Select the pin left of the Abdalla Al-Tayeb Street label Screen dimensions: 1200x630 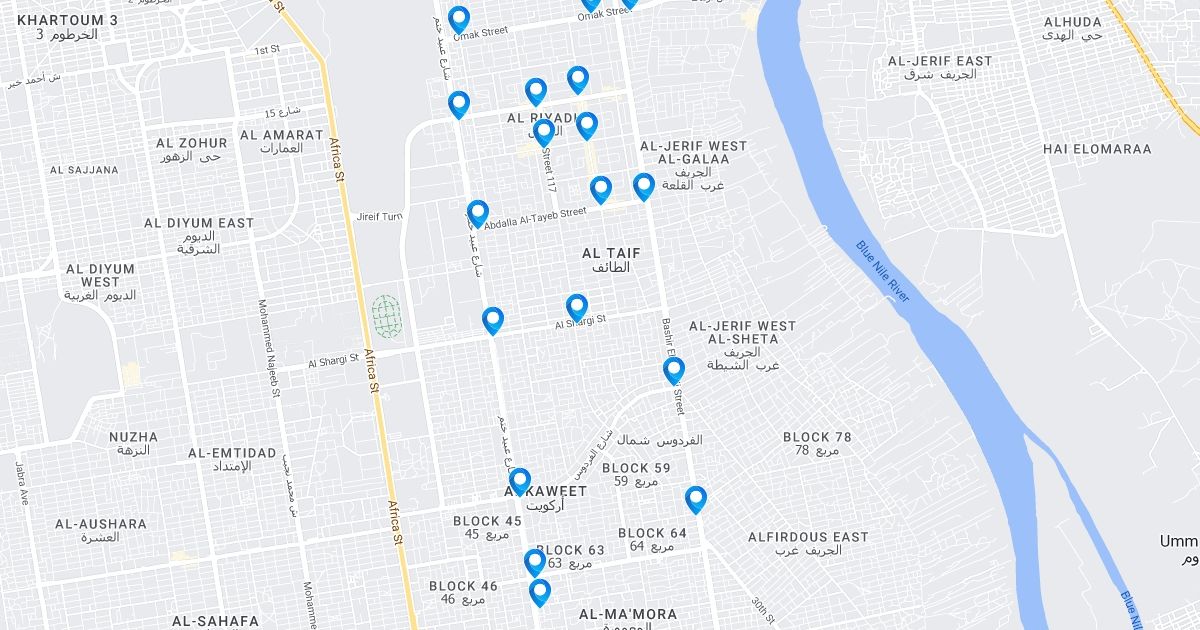tap(478, 214)
